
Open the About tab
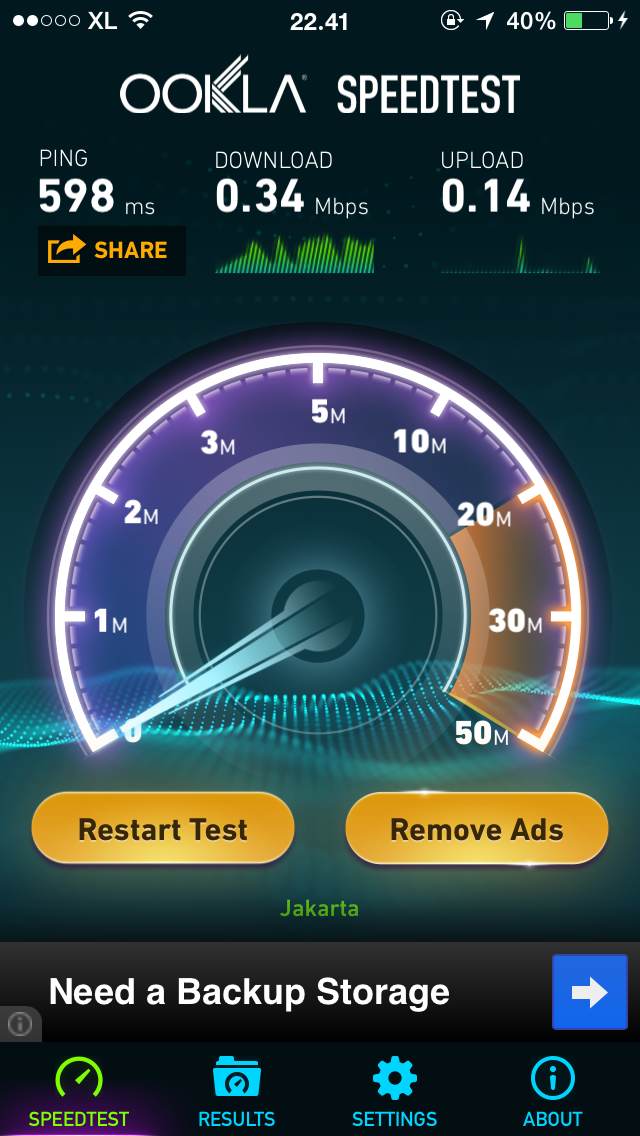[552, 1092]
